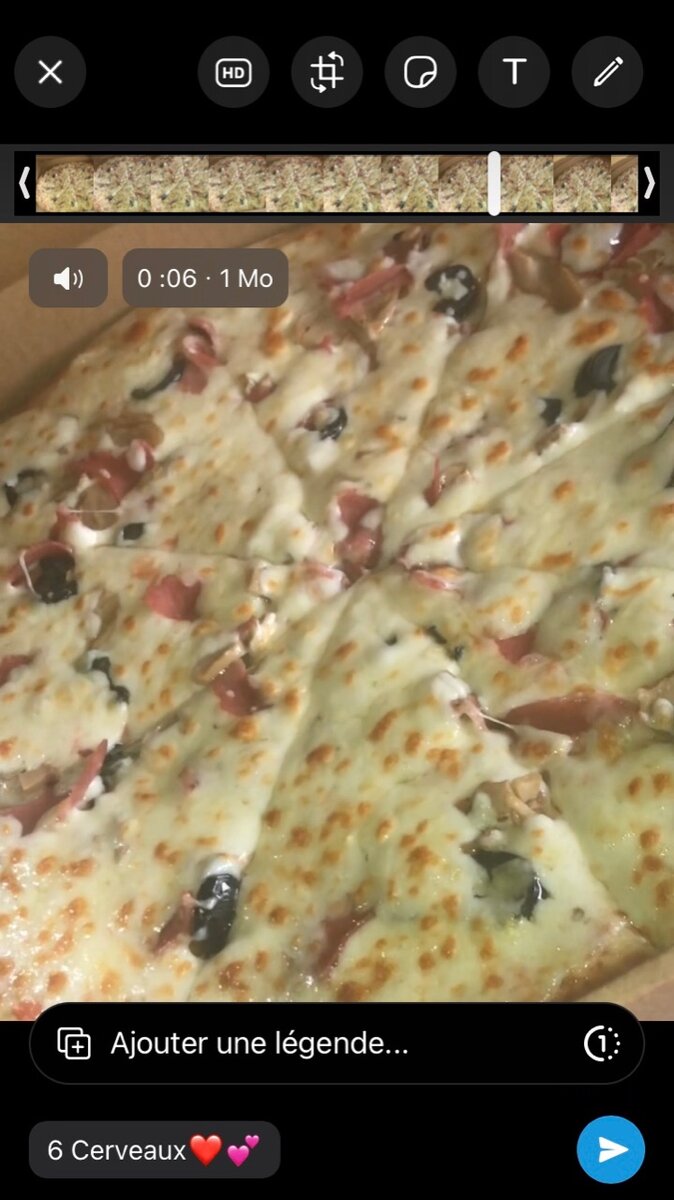Open recipient chip 6 Cerveaux

click(154, 1150)
